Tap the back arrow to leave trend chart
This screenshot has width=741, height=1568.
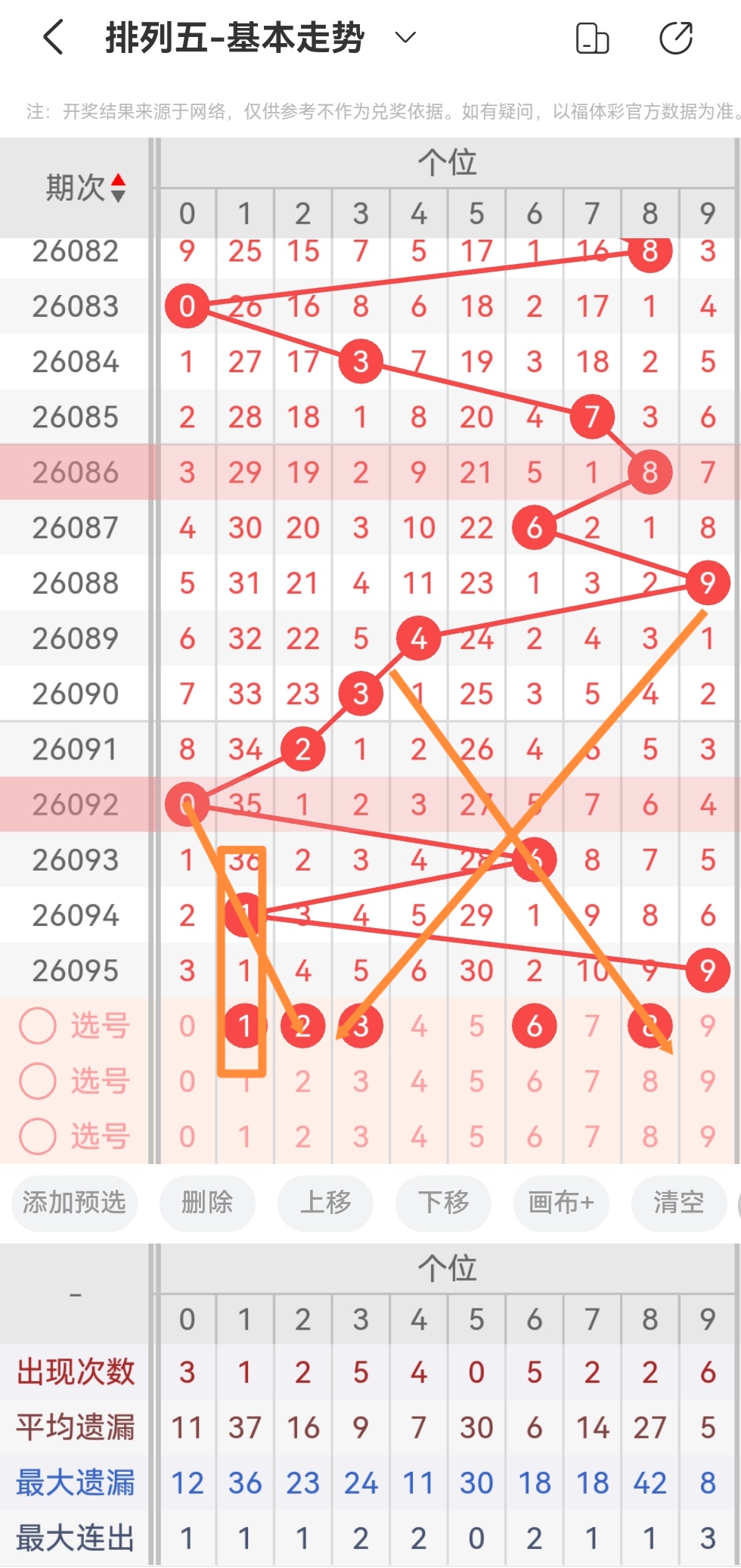pyautogui.click(x=51, y=36)
